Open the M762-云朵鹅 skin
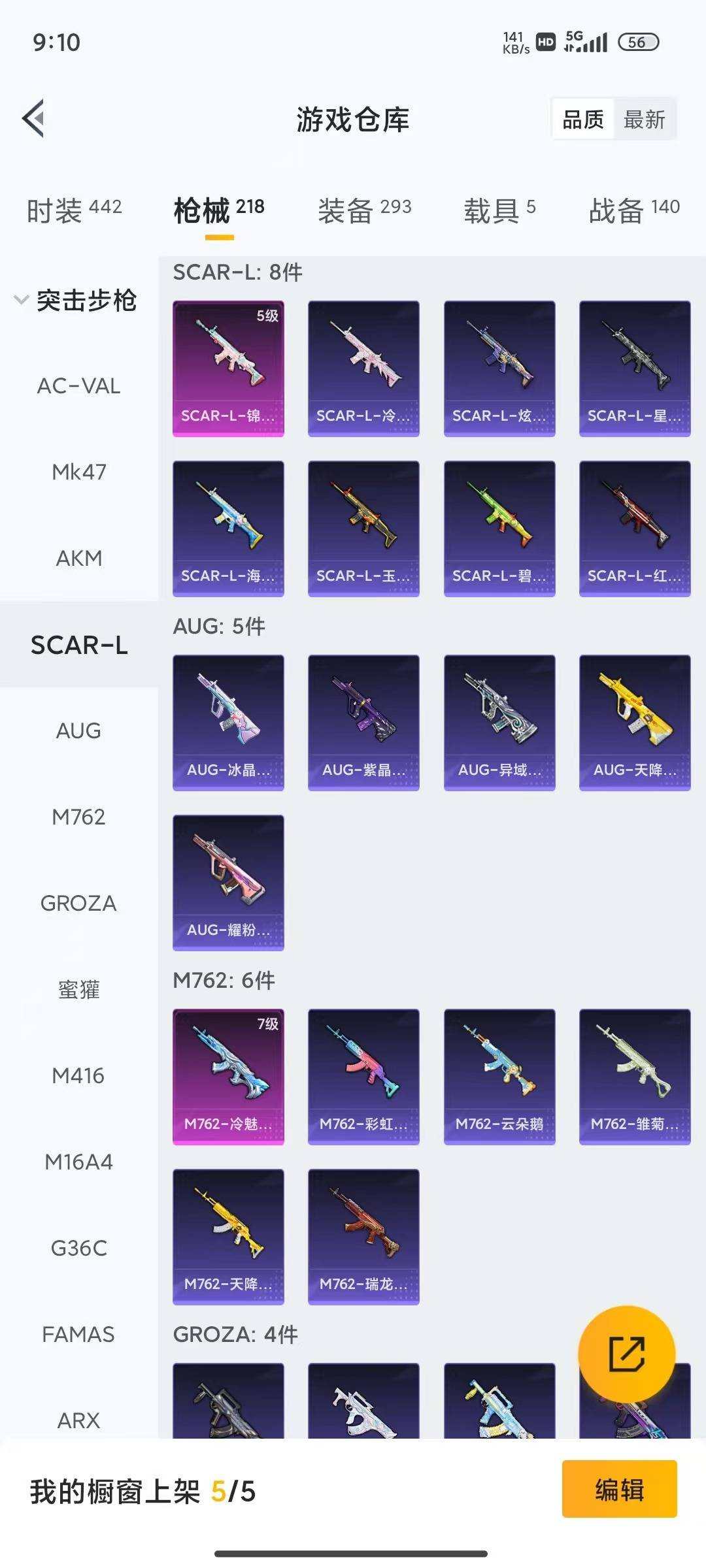Screen dimensions: 706x1568 [x=499, y=1077]
